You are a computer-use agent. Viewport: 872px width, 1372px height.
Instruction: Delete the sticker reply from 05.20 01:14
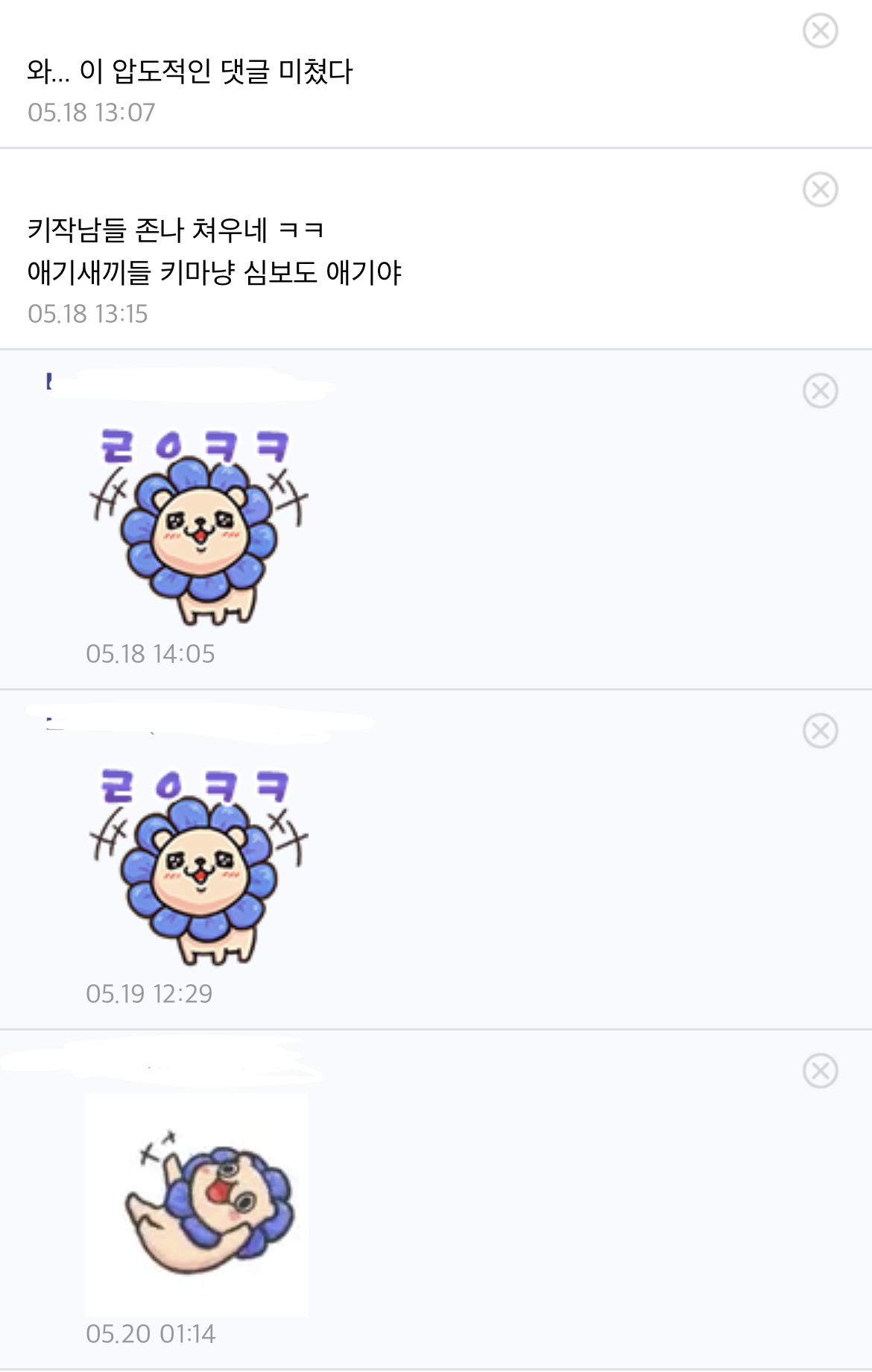click(x=820, y=1071)
